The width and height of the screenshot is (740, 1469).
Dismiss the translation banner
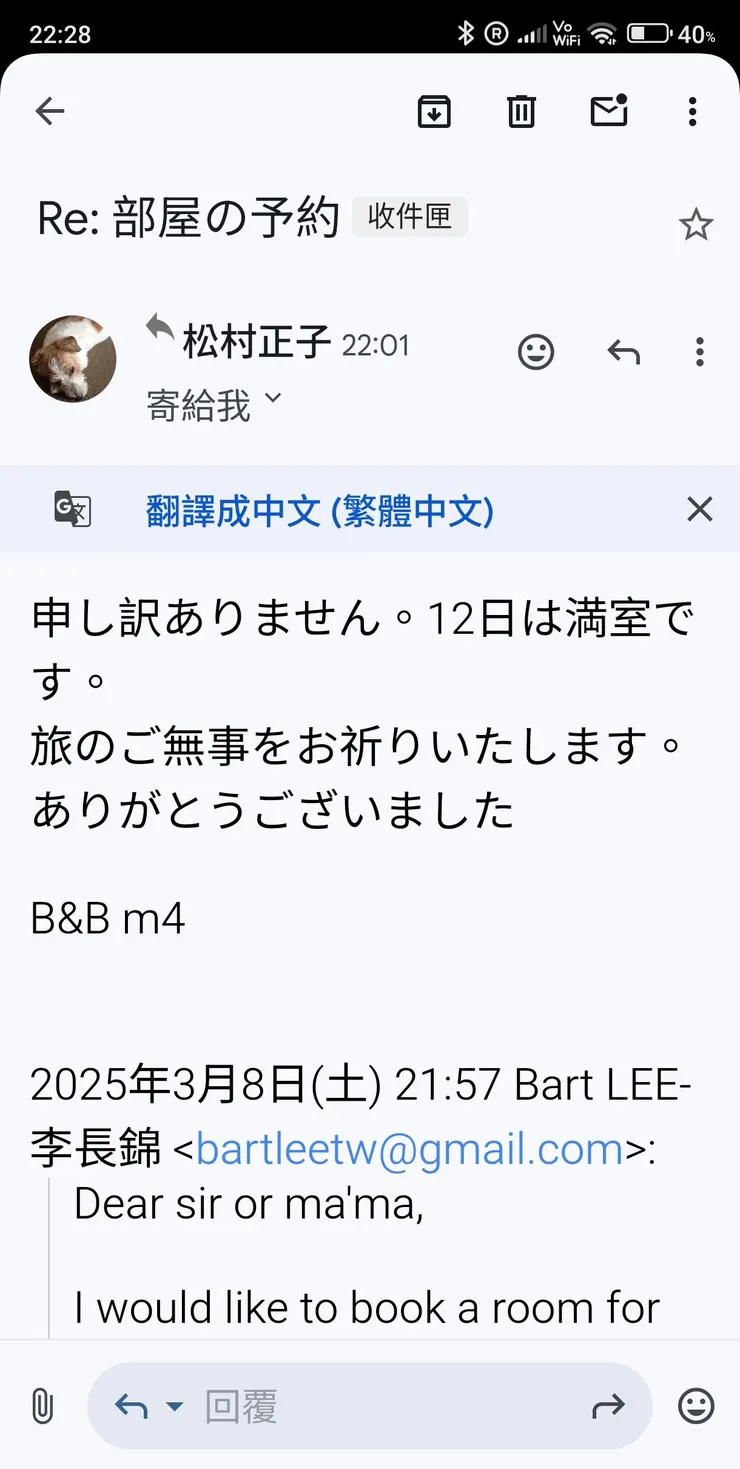pos(699,510)
